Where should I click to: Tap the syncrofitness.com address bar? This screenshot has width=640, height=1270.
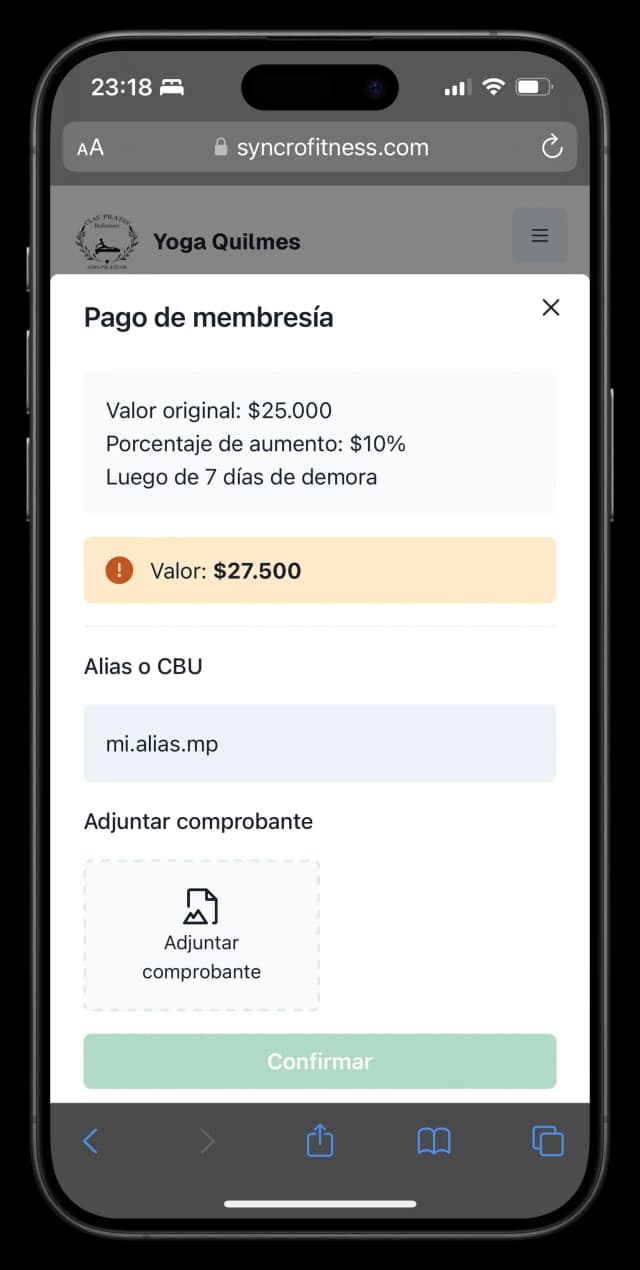(320, 148)
